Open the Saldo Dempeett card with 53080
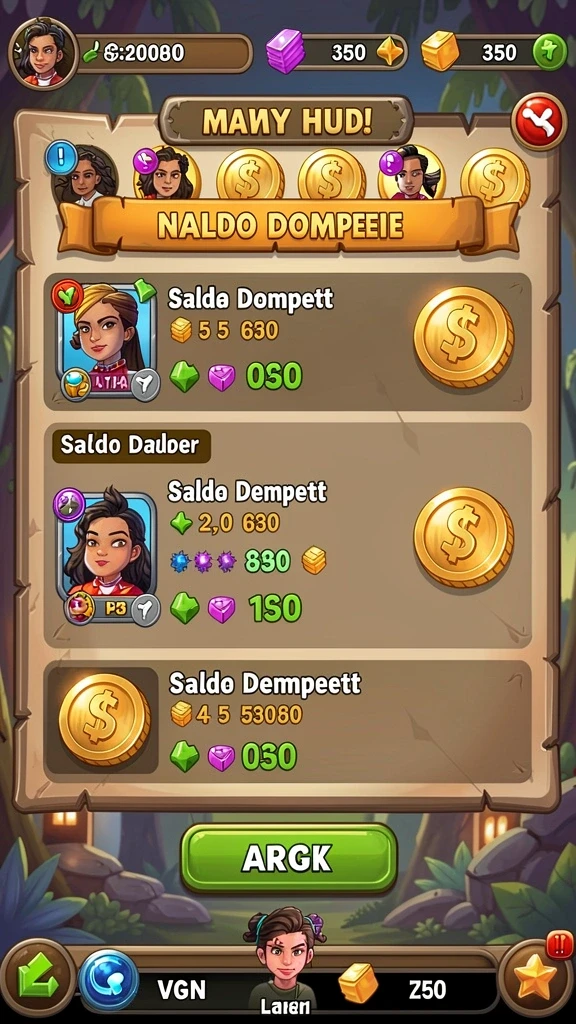This screenshot has width=576, height=1024. click(287, 721)
